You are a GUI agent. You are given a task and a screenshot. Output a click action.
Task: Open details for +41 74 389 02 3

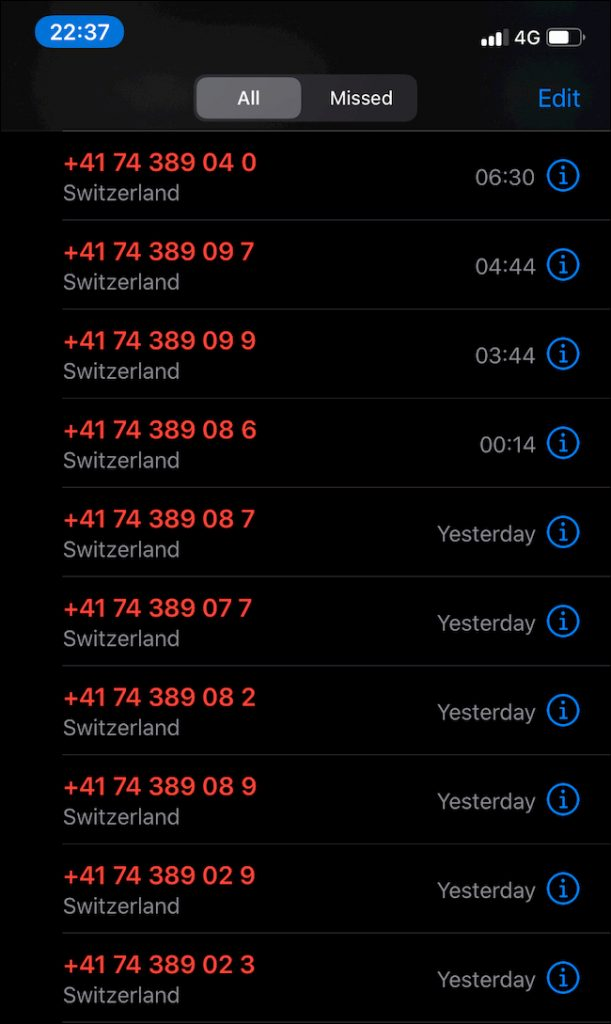tap(563, 978)
